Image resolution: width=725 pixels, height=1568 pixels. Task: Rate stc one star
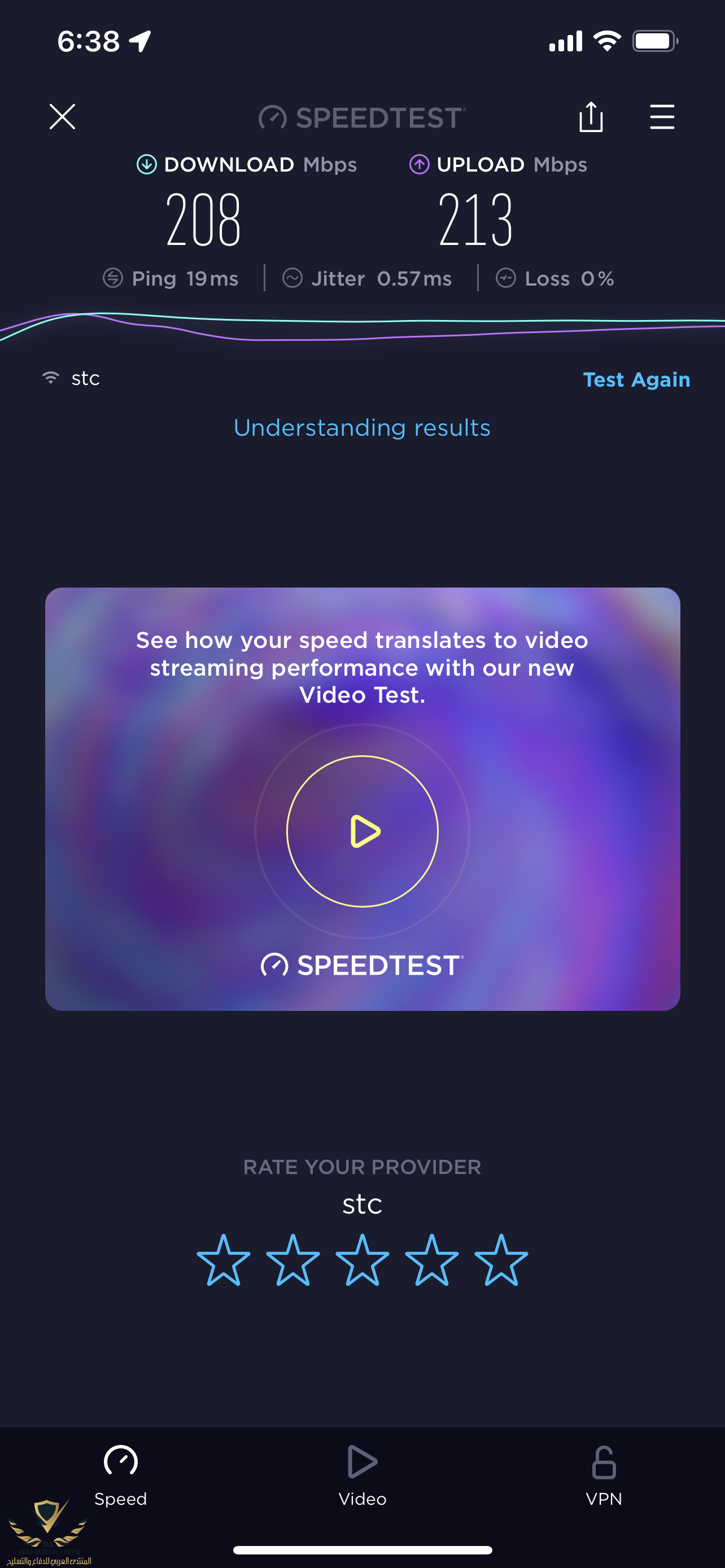click(224, 1260)
